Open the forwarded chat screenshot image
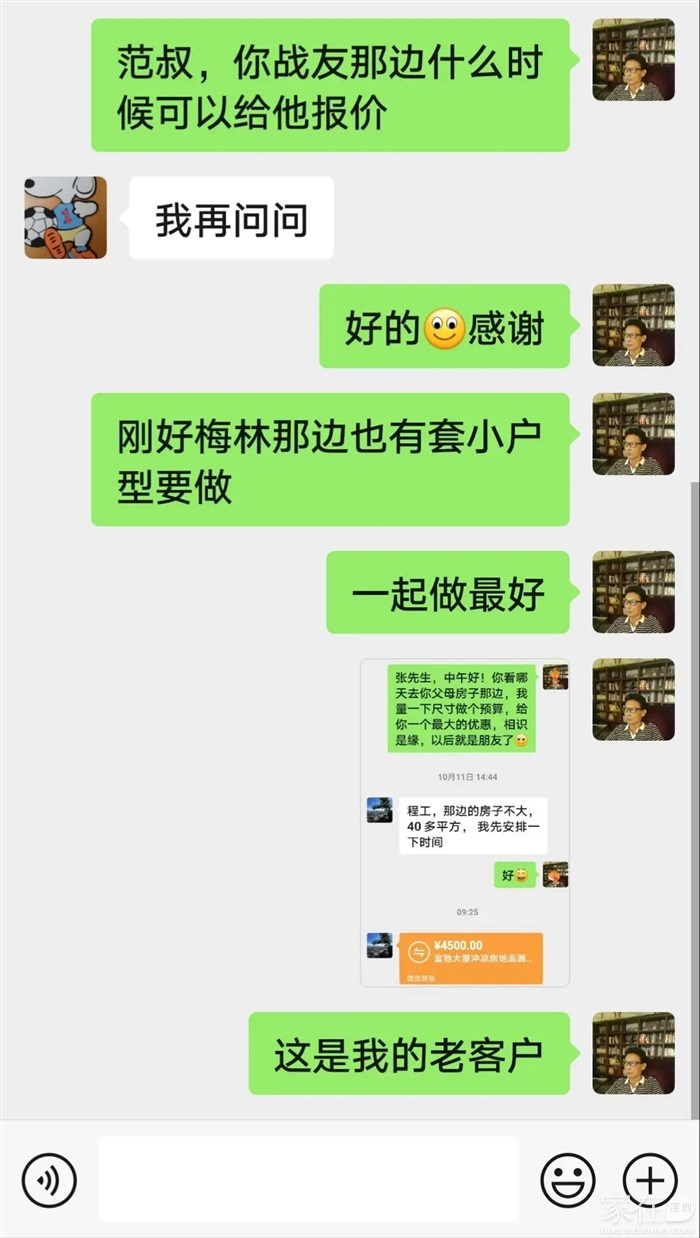Image resolution: width=700 pixels, height=1238 pixels. click(x=465, y=822)
